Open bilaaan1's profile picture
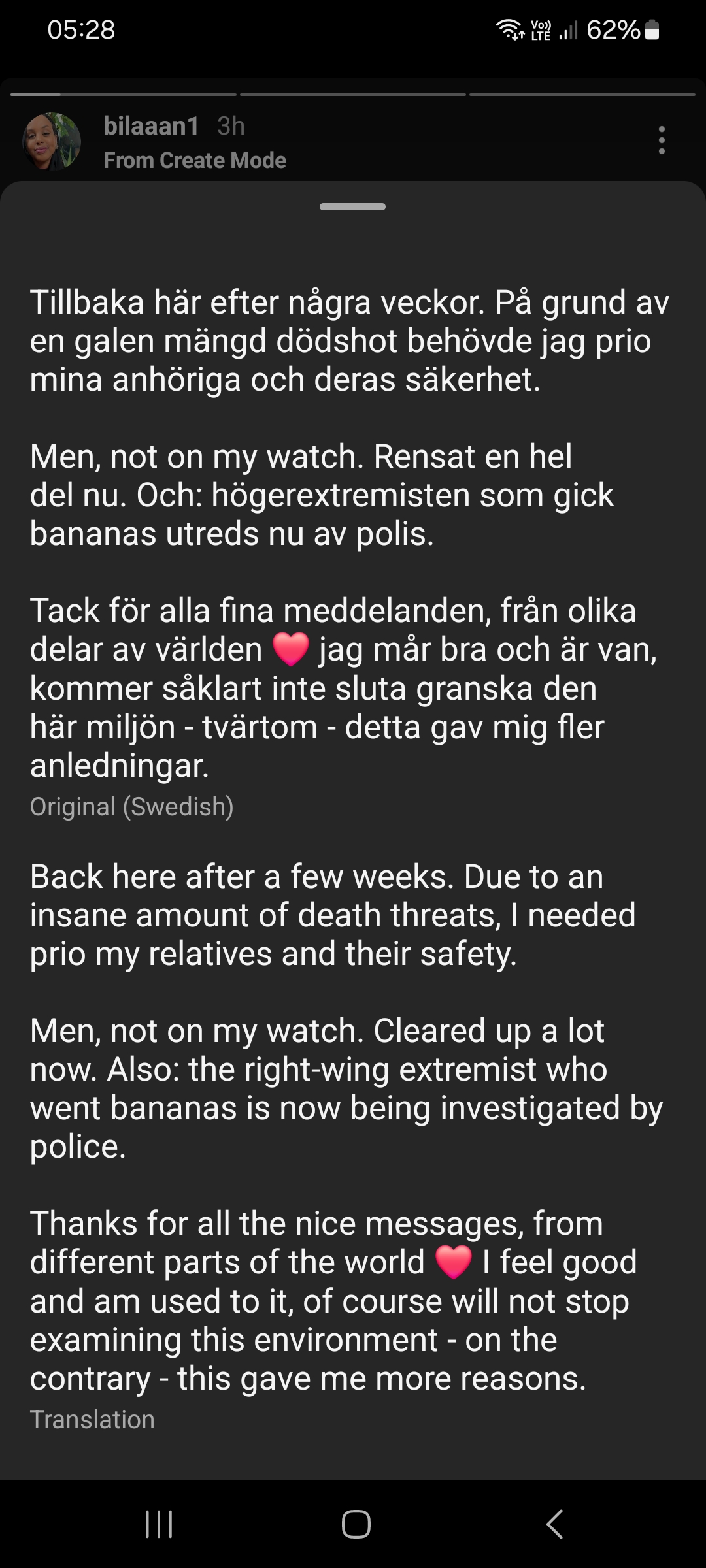The height and width of the screenshot is (1568, 706). [x=52, y=142]
